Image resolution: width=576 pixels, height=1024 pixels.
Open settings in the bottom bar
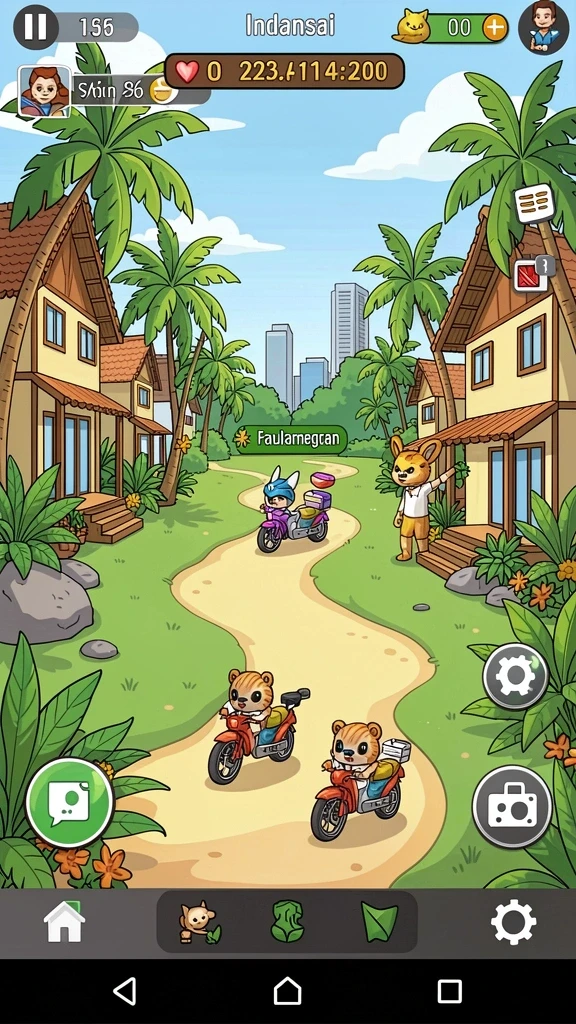[x=513, y=922]
